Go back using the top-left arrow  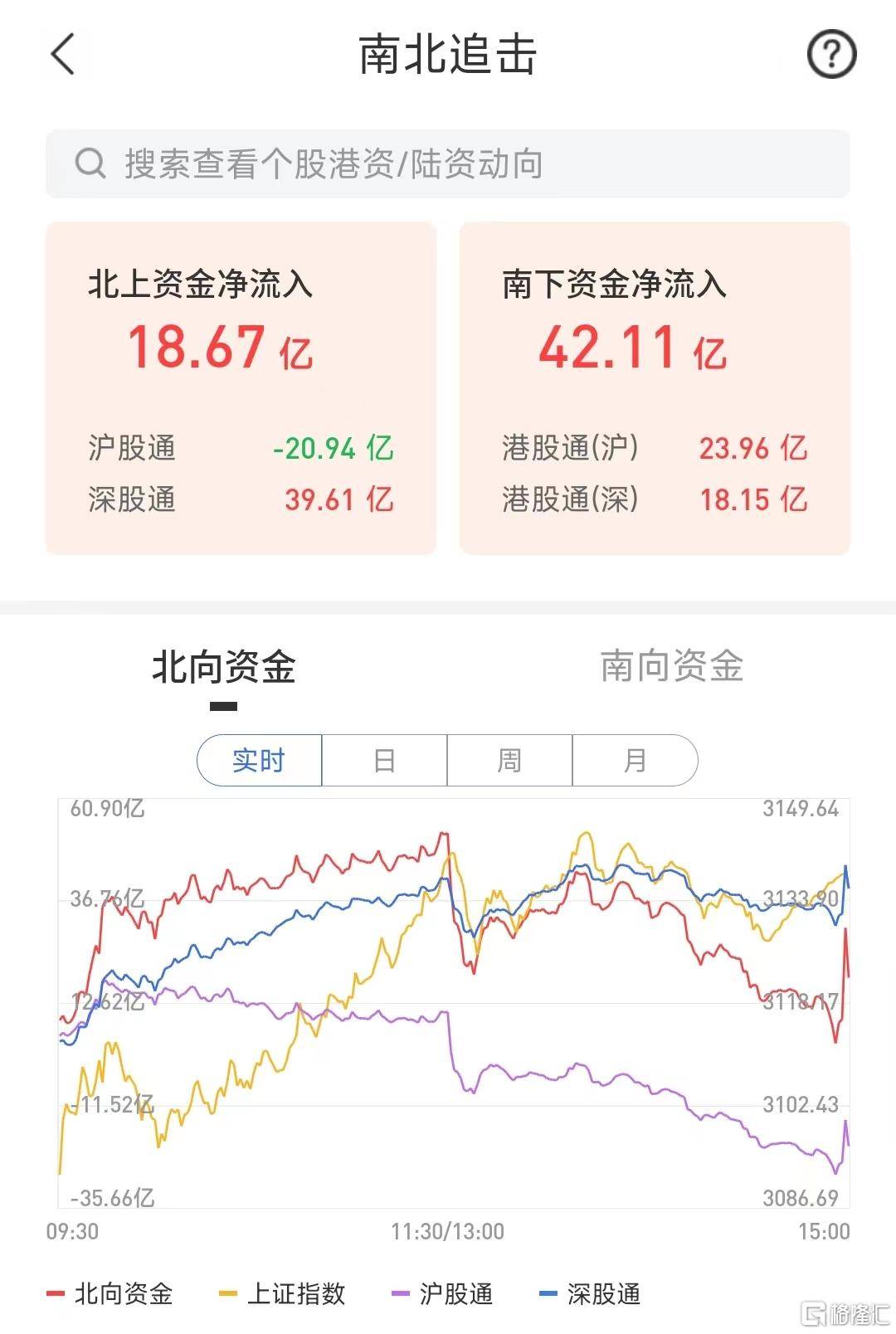(x=63, y=55)
